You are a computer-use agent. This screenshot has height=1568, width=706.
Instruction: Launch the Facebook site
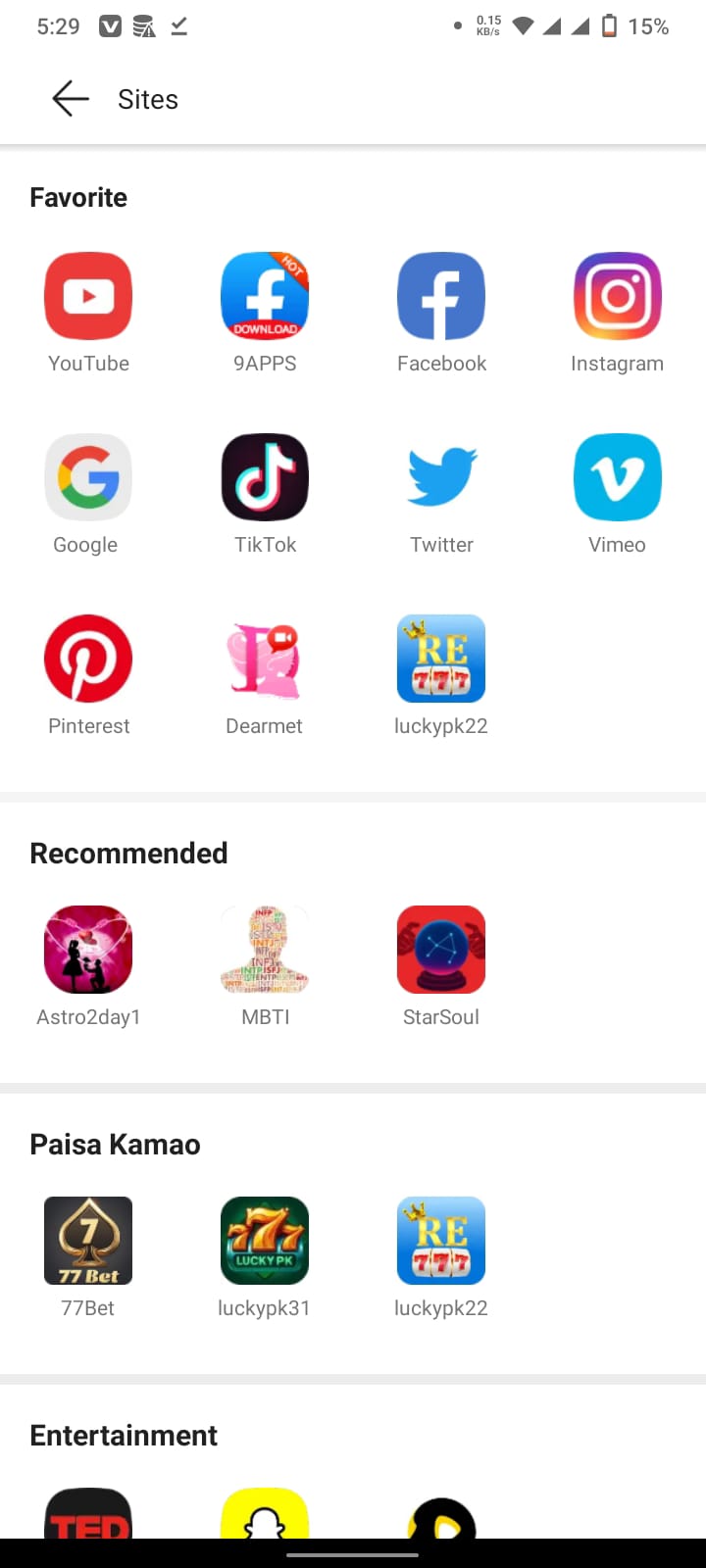441,296
